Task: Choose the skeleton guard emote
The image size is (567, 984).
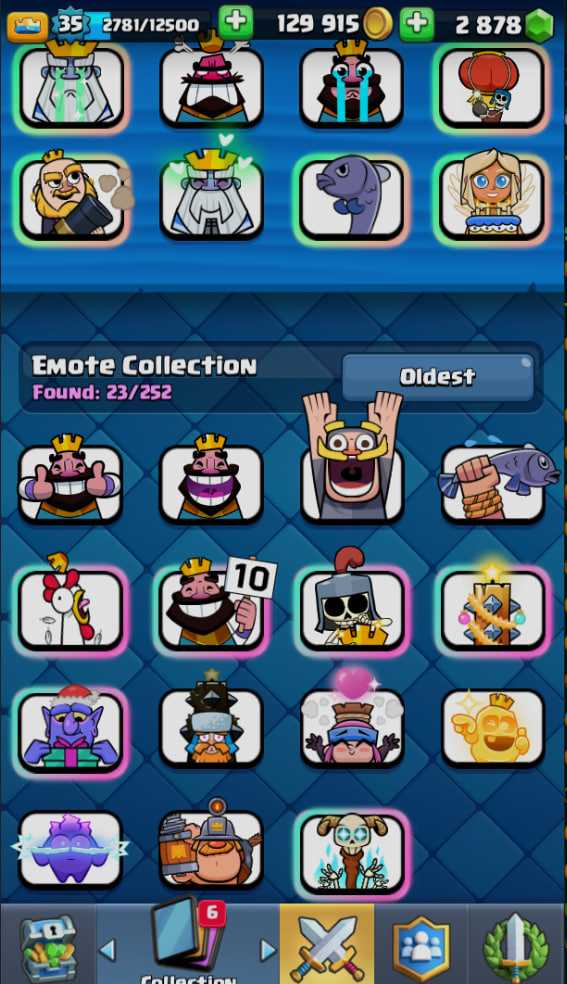Action: click(352, 607)
